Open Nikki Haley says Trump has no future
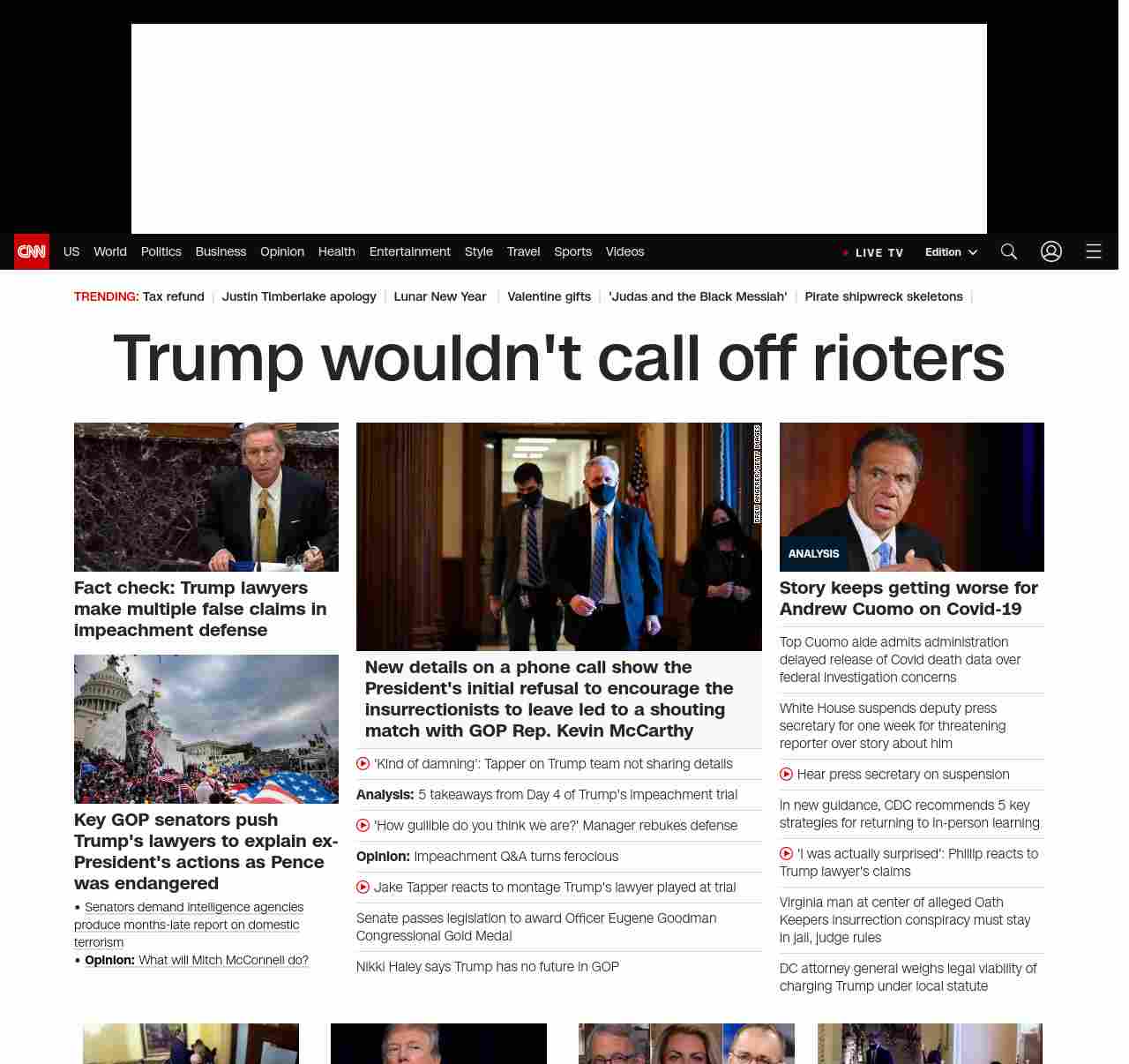1129x1064 pixels. tap(487, 967)
